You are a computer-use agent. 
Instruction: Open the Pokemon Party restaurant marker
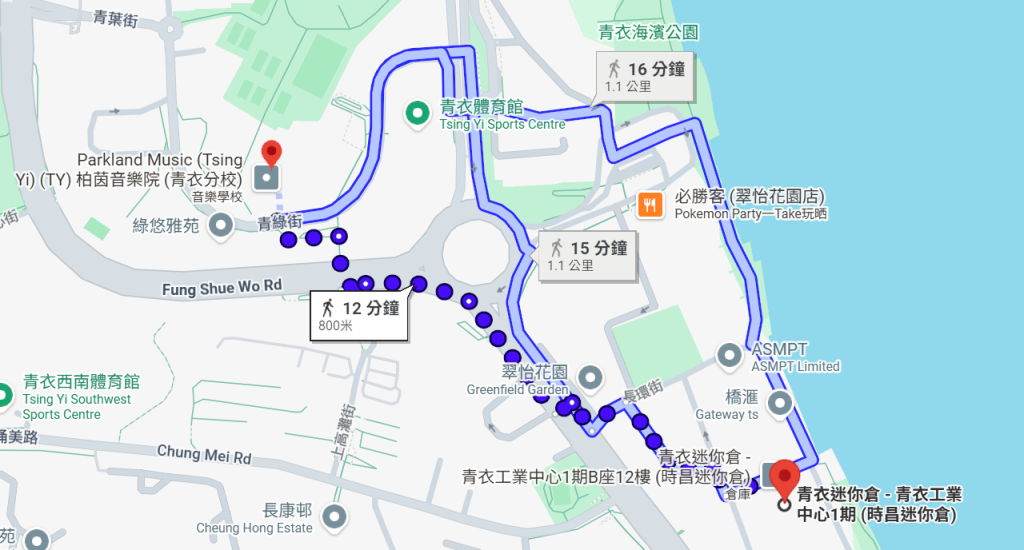coord(650,204)
